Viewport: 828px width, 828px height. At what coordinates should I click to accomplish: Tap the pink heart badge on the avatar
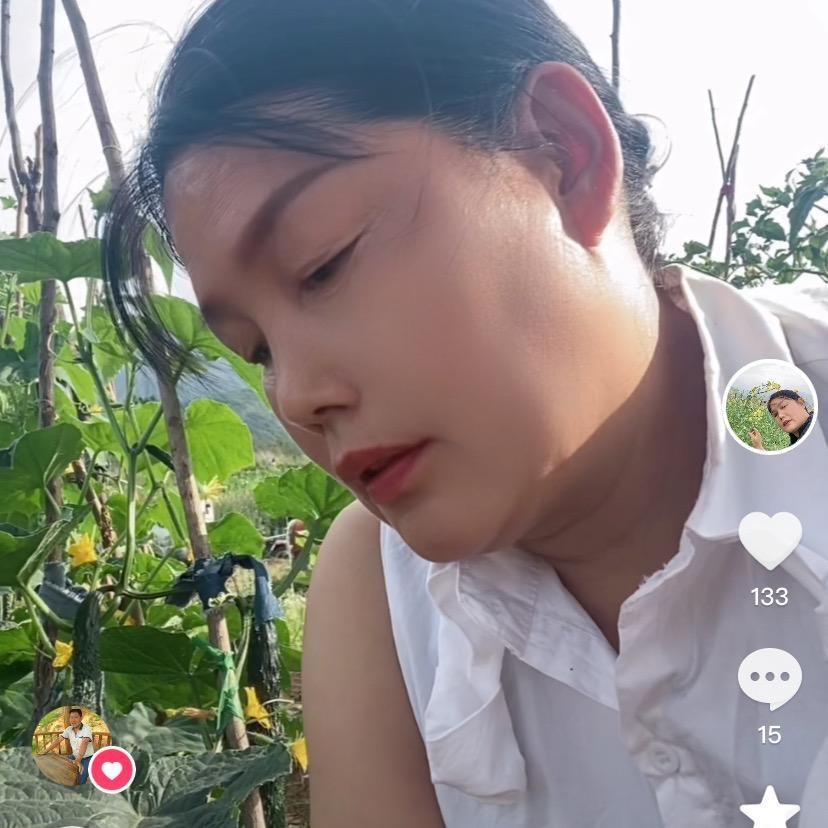pyautogui.click(x=112, y=769)
